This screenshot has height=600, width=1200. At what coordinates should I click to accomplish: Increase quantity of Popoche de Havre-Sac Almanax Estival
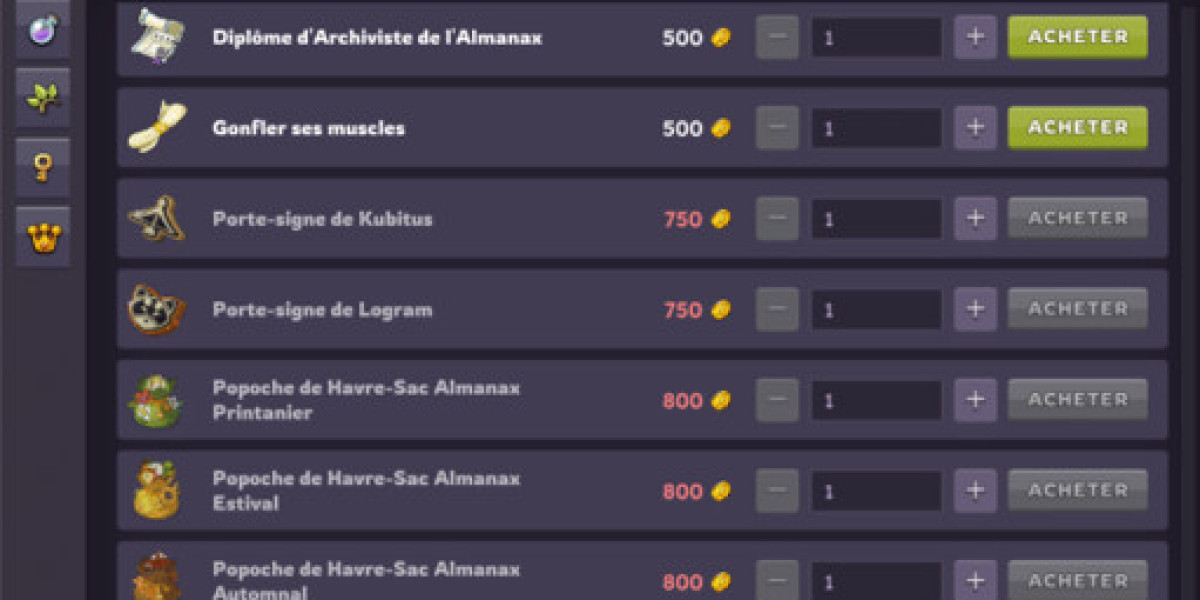coord(976,491)
